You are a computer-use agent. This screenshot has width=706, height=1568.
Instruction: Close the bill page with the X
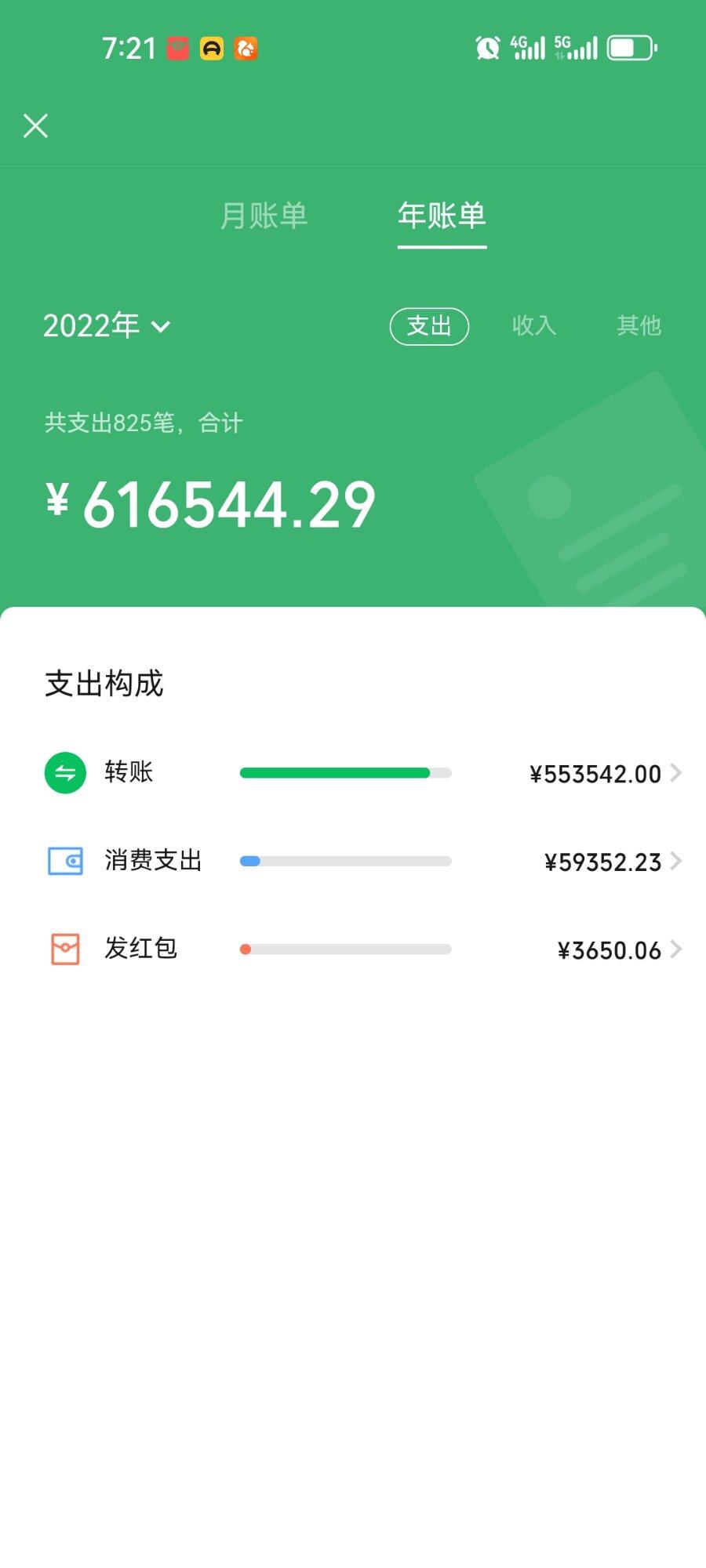pos(35,125)
